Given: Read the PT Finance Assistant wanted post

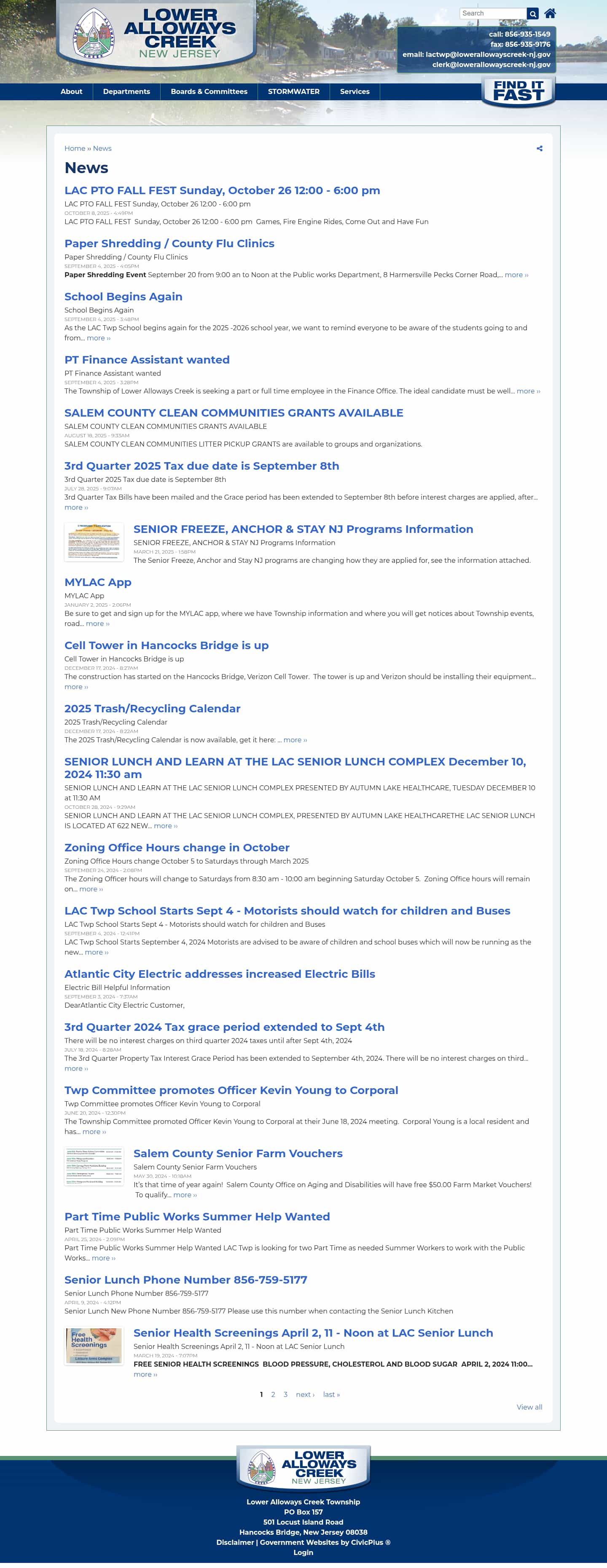Looking at the screenshot, I should 147,360.
